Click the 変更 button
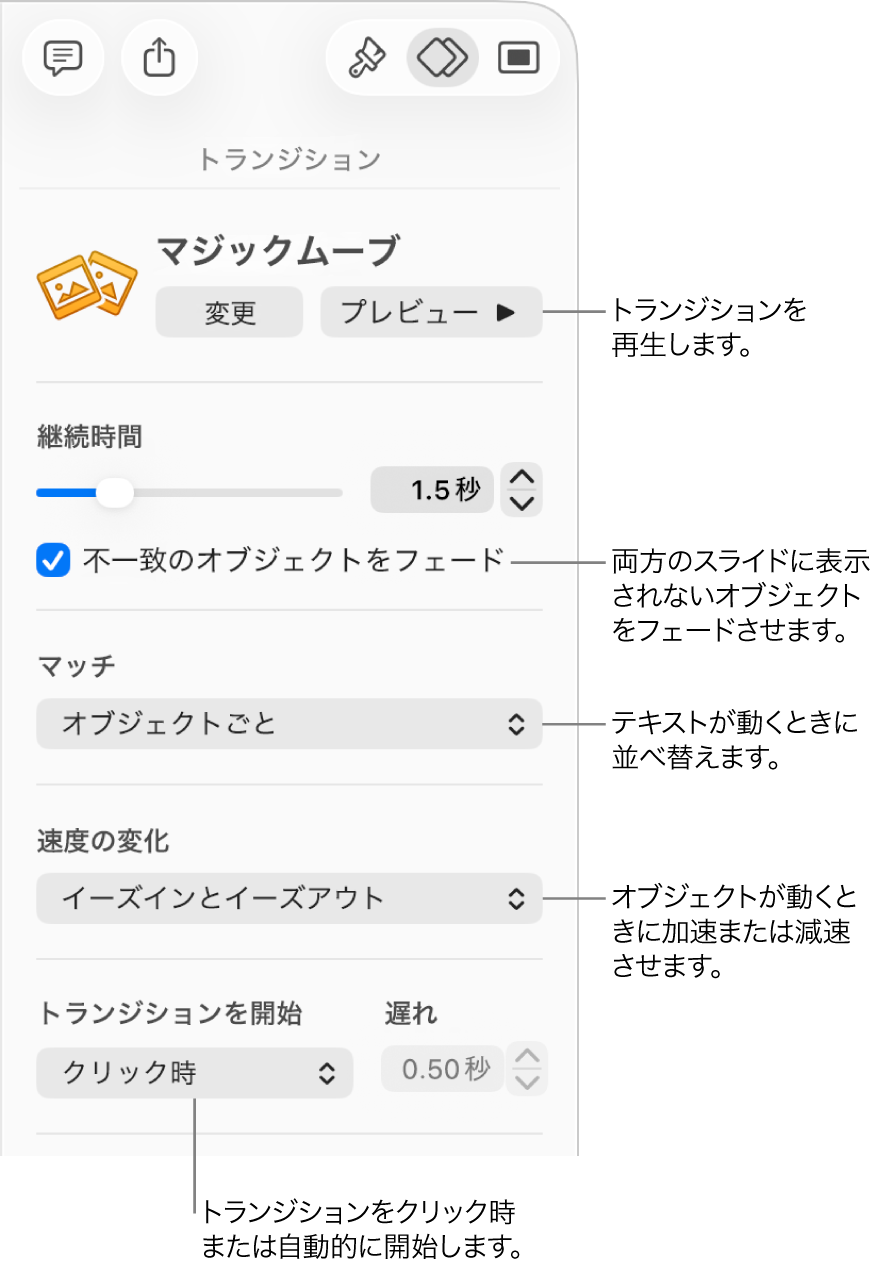This screenshot has width=878, height=1264. click(x=228, y=312)
